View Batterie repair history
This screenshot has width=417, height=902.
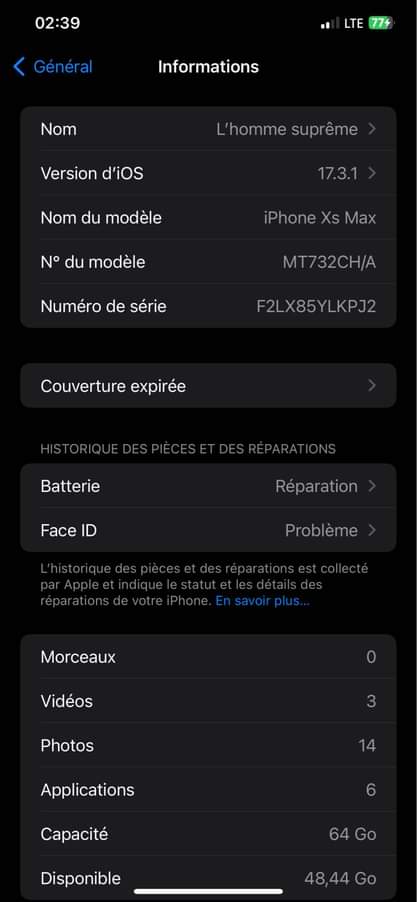click(208, 486)
